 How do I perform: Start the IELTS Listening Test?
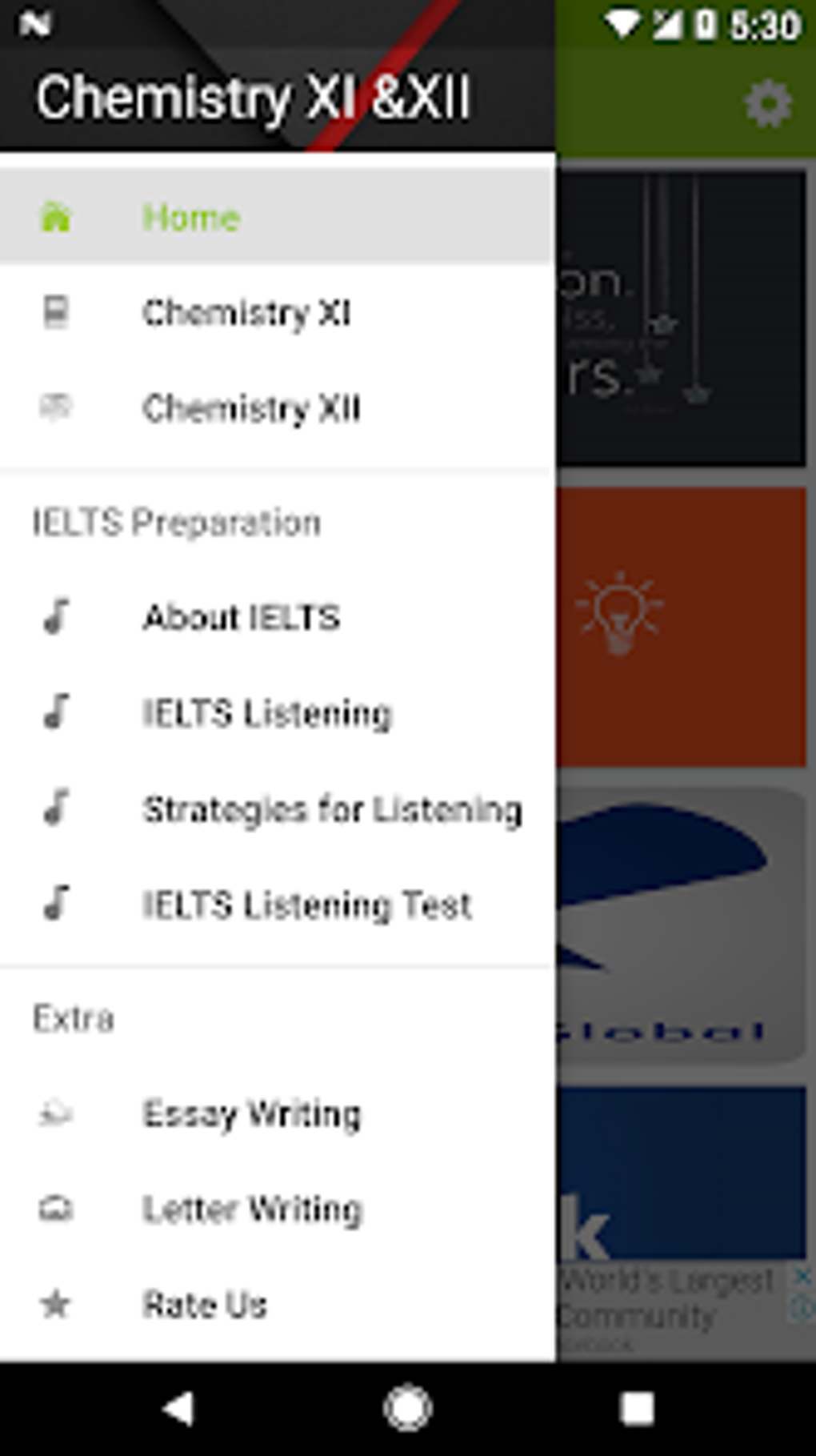coord(278,904)
